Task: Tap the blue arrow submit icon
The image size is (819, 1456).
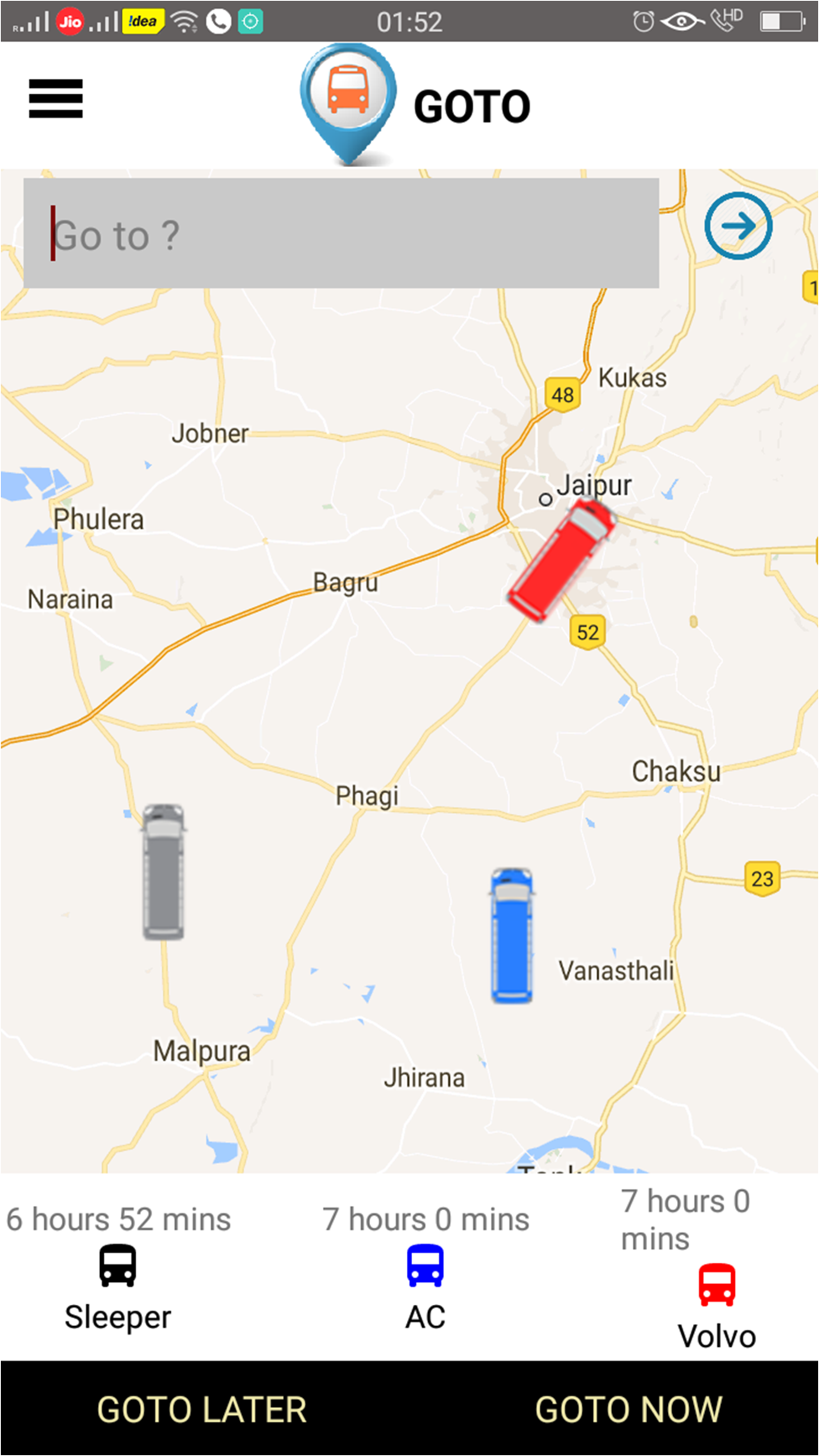Action: click(x=738, y=226)
